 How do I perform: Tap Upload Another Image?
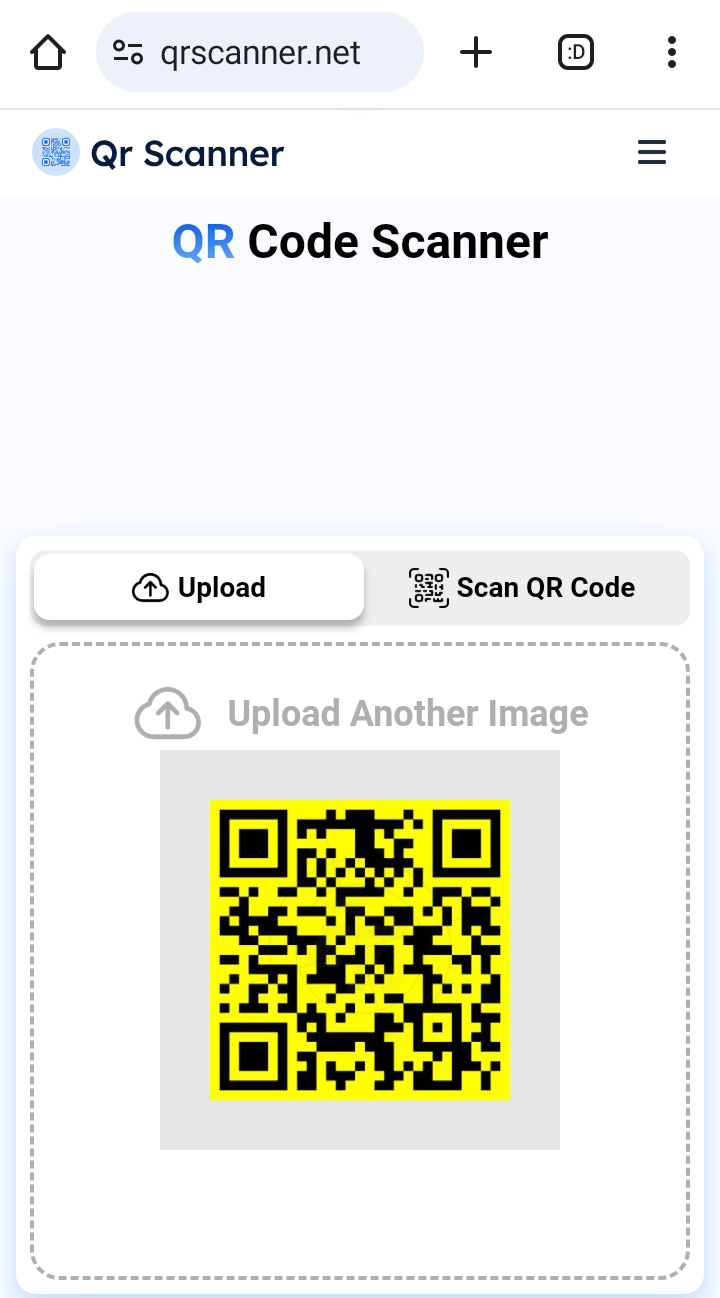362,714
